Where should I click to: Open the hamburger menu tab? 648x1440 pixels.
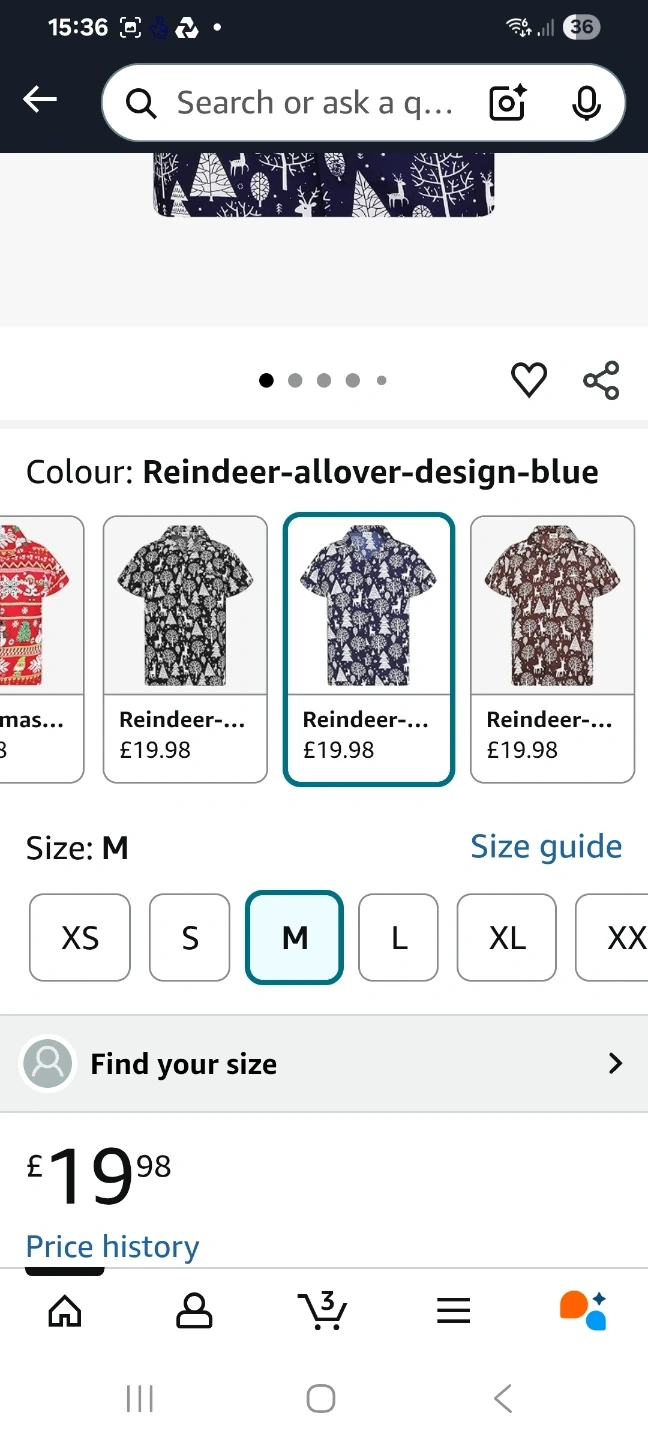[x=453, y=1311]
